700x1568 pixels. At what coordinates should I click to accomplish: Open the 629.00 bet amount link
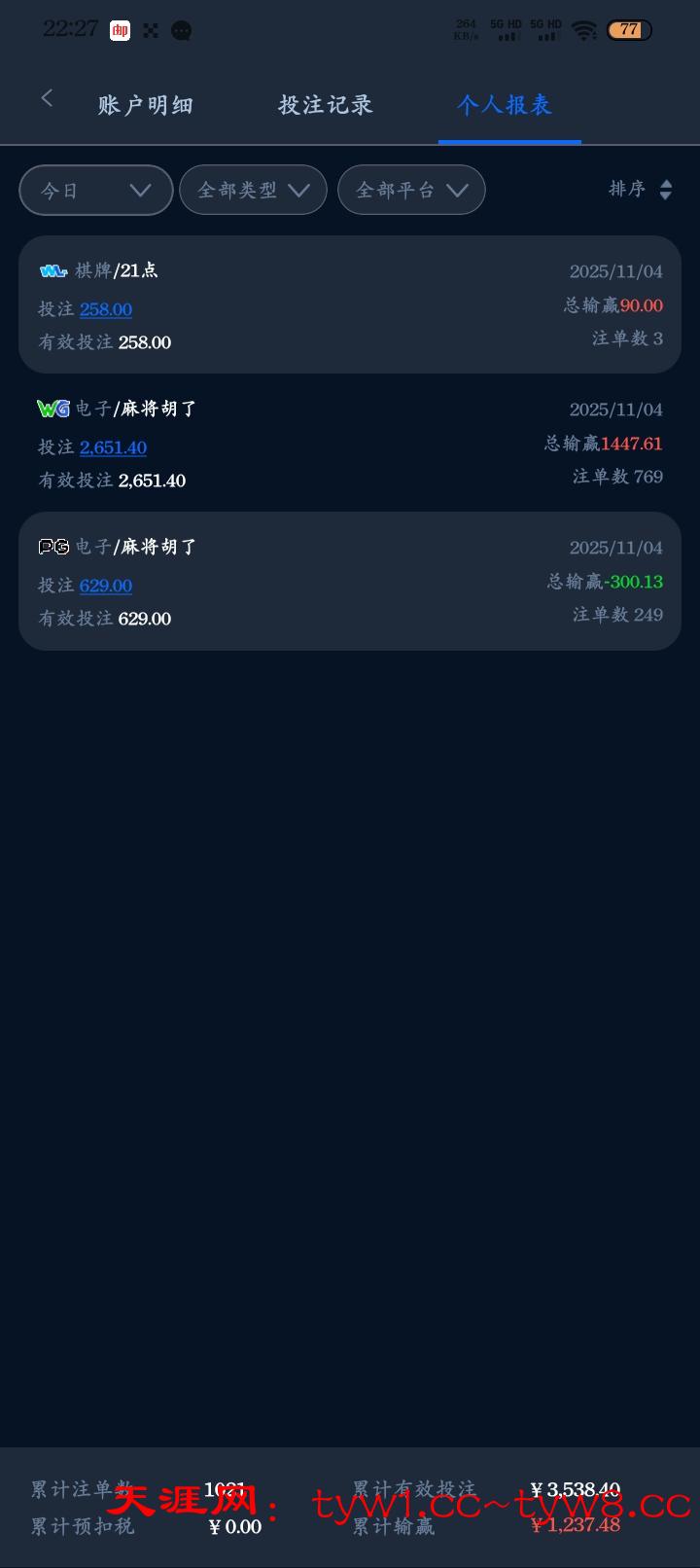(106, 586)
